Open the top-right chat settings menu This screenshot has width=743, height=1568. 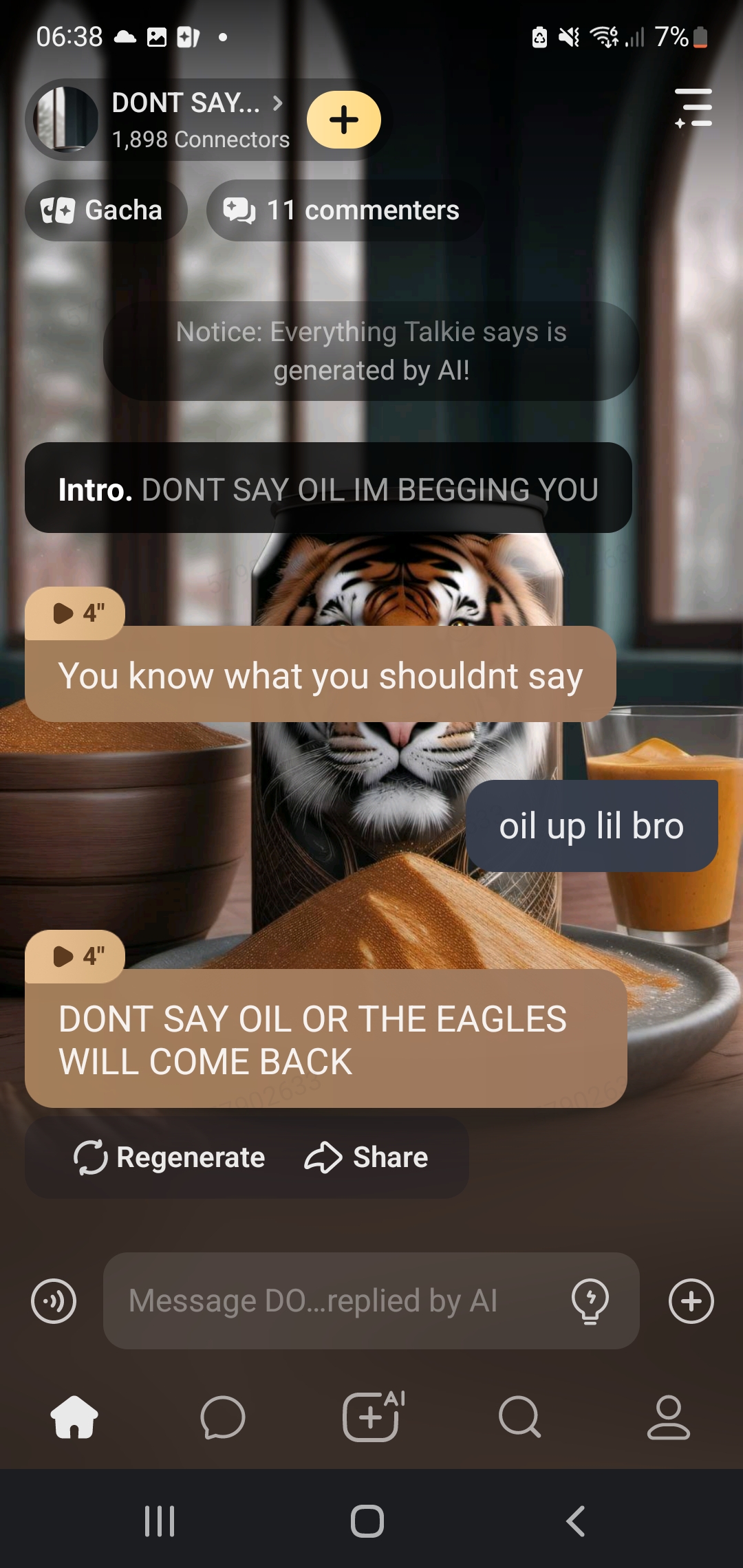point(693,108)
